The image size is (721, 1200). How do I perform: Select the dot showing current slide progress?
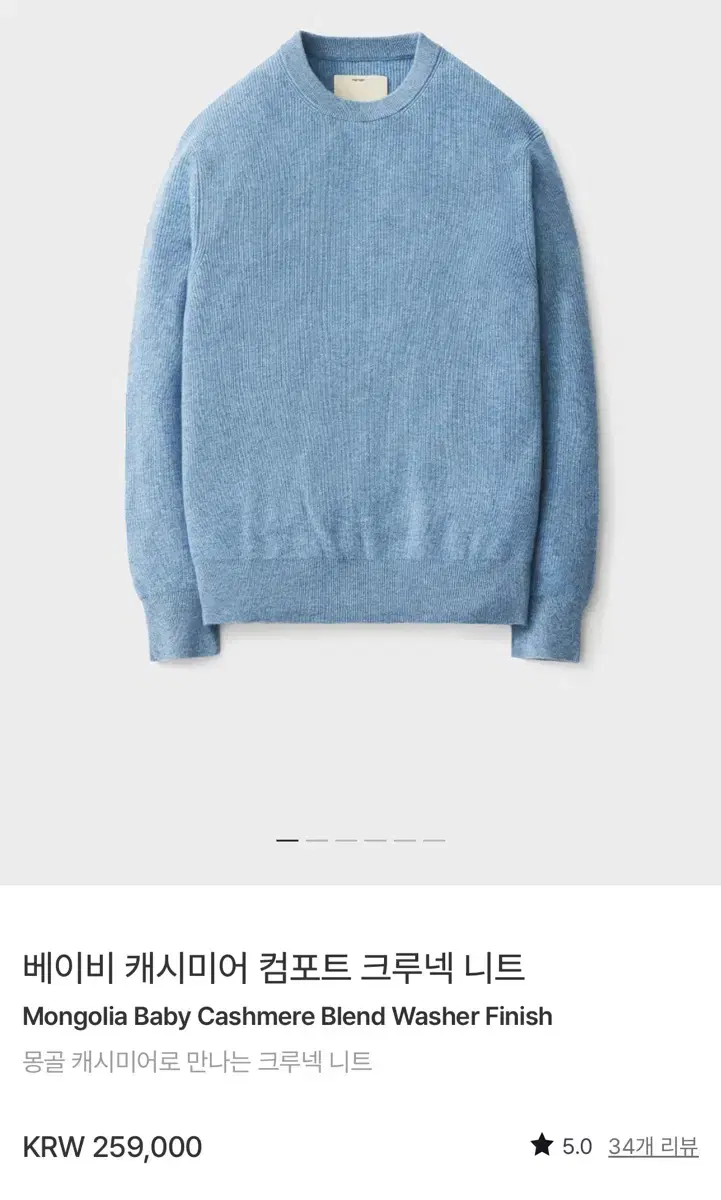(x=287, y=838)
